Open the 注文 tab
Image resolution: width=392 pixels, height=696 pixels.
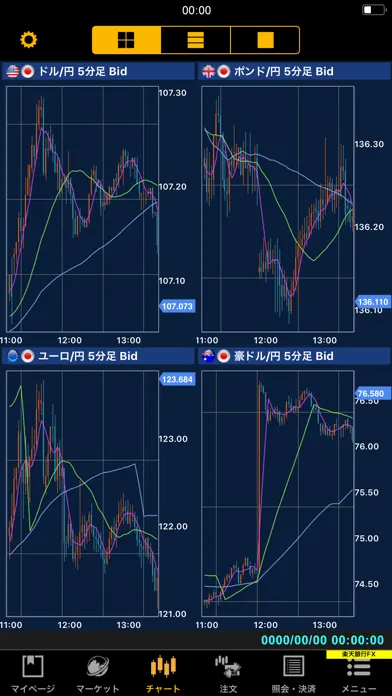tap(228, 673)
